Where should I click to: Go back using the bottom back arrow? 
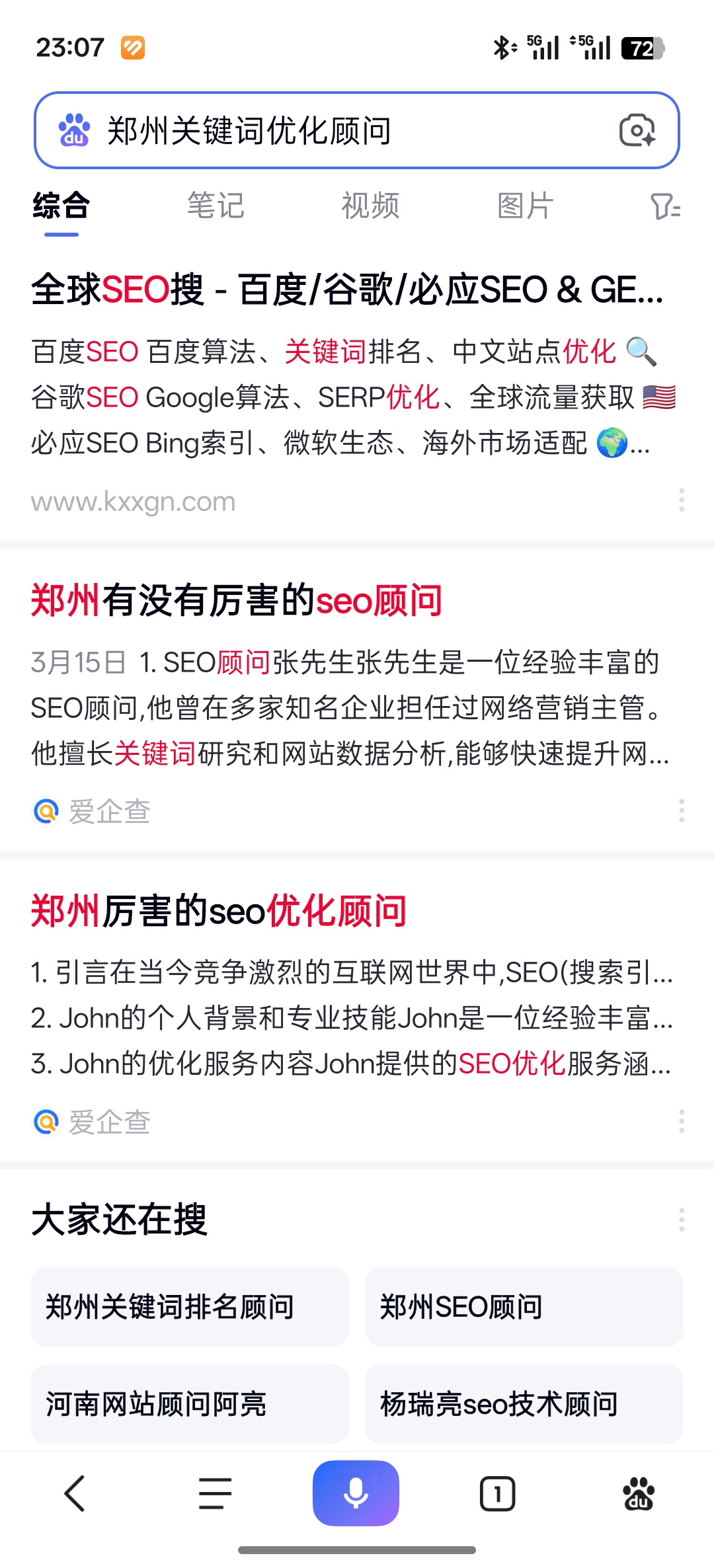point(75,1493)
